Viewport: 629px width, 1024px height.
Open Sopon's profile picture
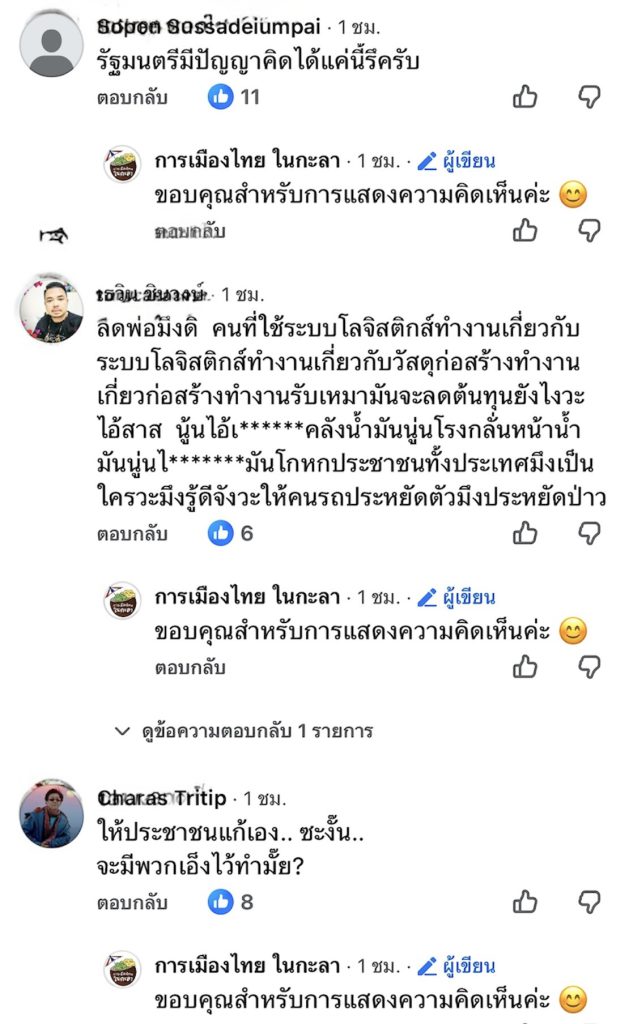(51, 45)
